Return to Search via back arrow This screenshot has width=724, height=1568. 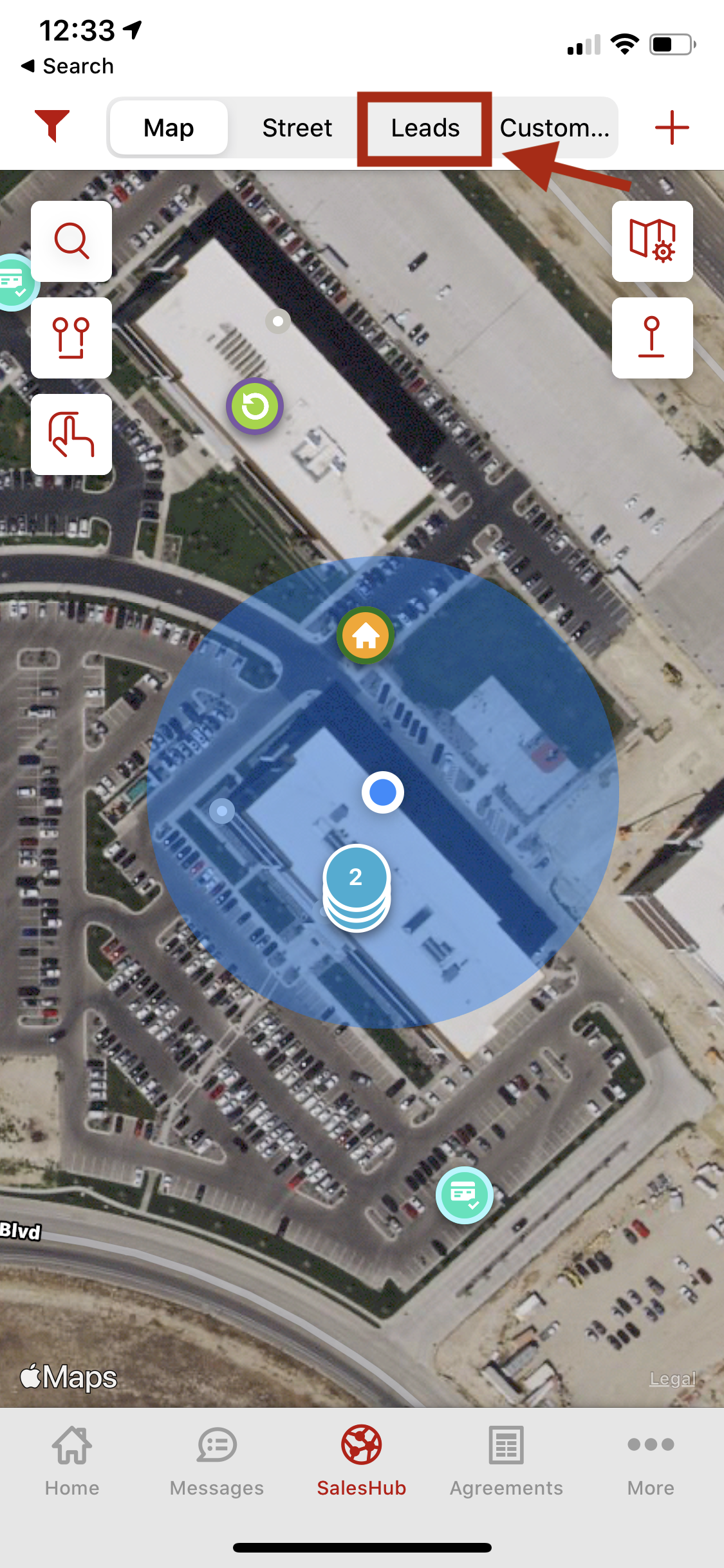[68, 66]
